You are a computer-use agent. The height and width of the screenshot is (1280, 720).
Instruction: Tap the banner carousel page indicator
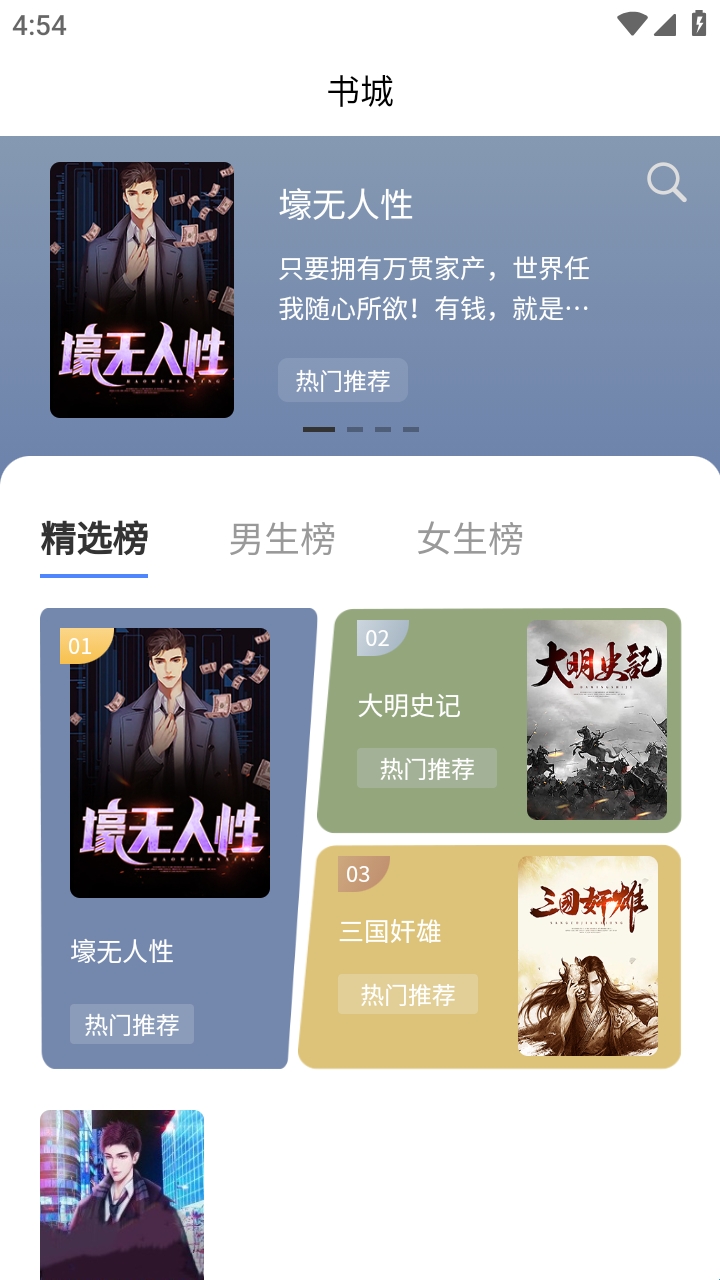(361, 429)
